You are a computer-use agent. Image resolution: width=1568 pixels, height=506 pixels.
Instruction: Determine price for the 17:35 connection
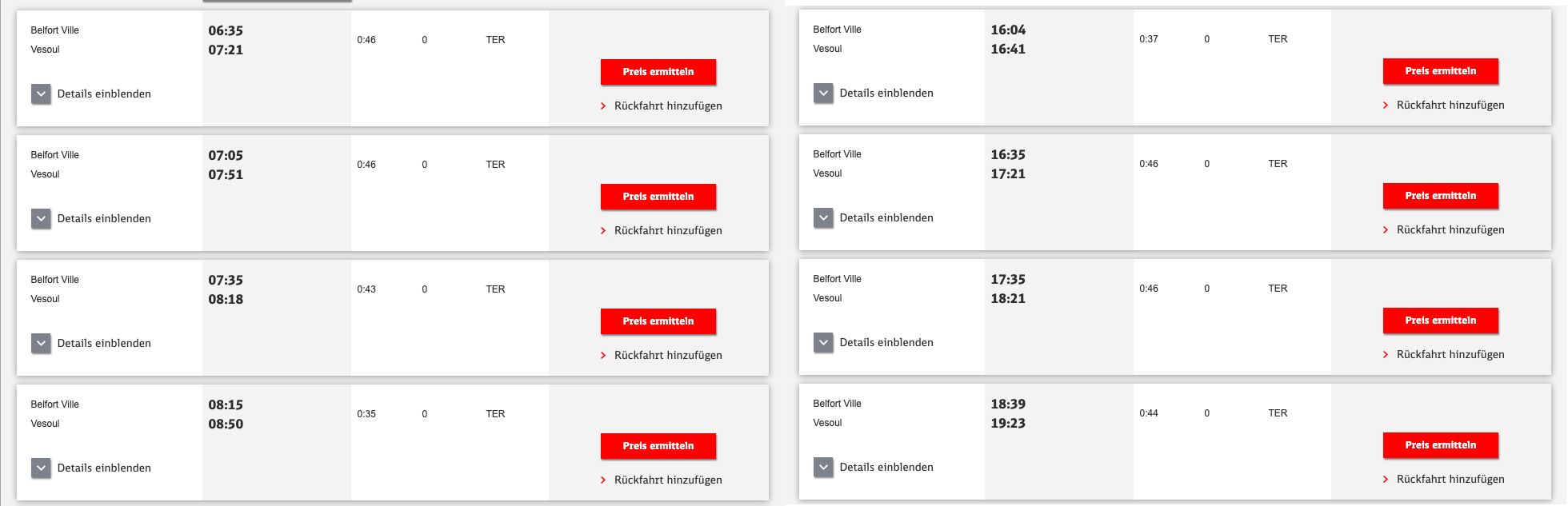[1440, 321]
